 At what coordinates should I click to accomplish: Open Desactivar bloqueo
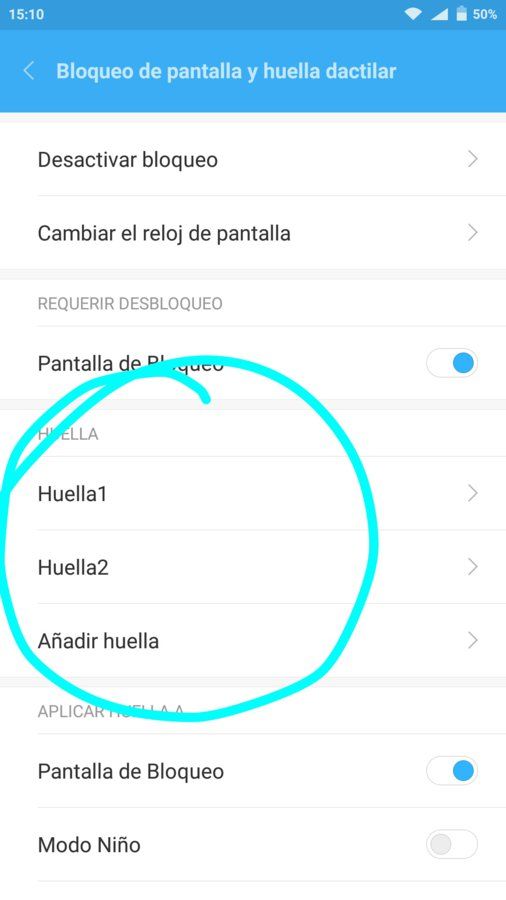pyautogui.click(x=253, y=159)
